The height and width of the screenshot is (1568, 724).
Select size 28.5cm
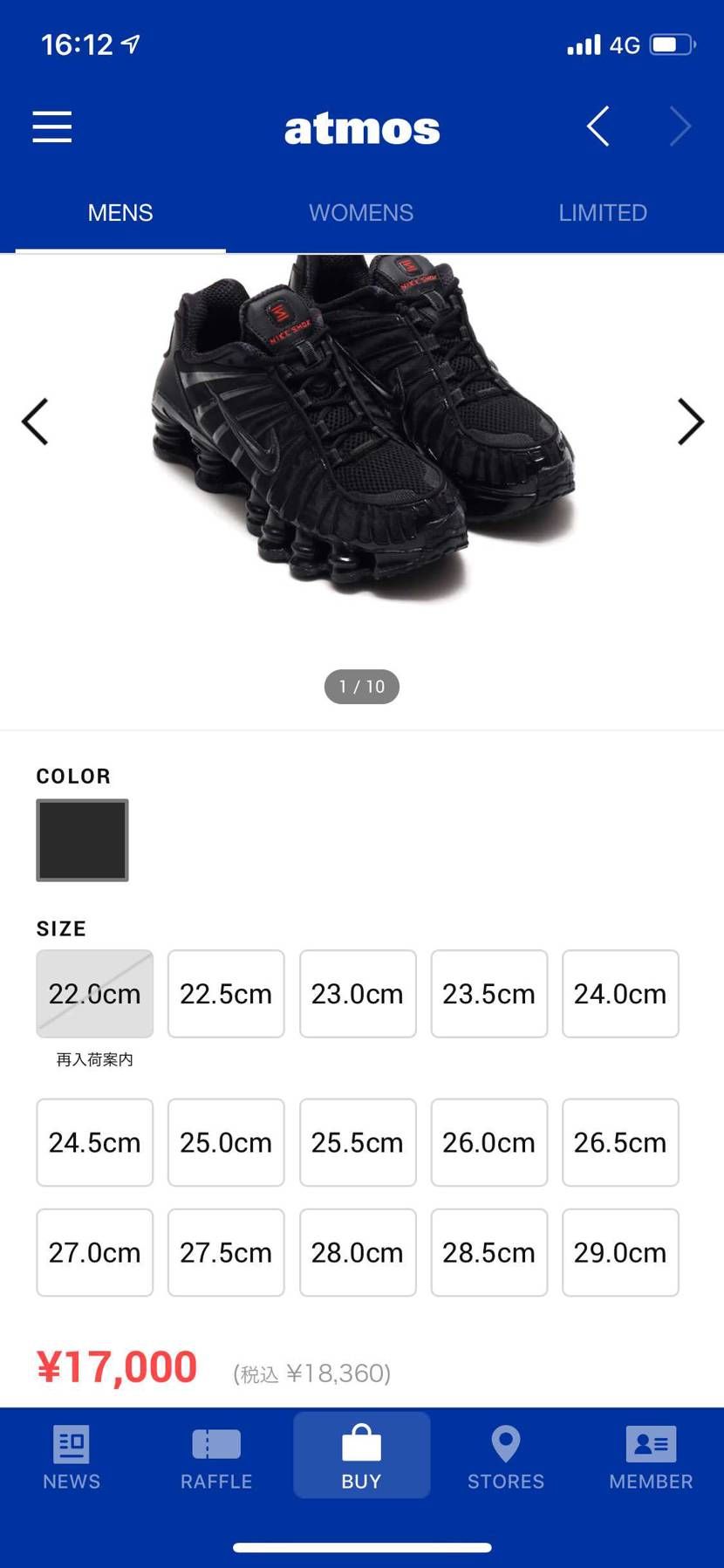coord(488,1252)
